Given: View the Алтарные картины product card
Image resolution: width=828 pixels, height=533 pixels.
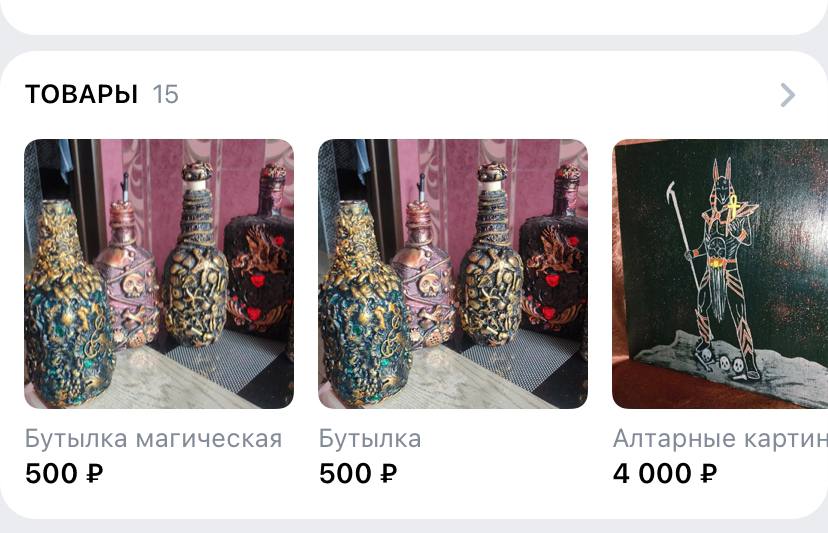Looking at the screenshot, I should (720, 273).
